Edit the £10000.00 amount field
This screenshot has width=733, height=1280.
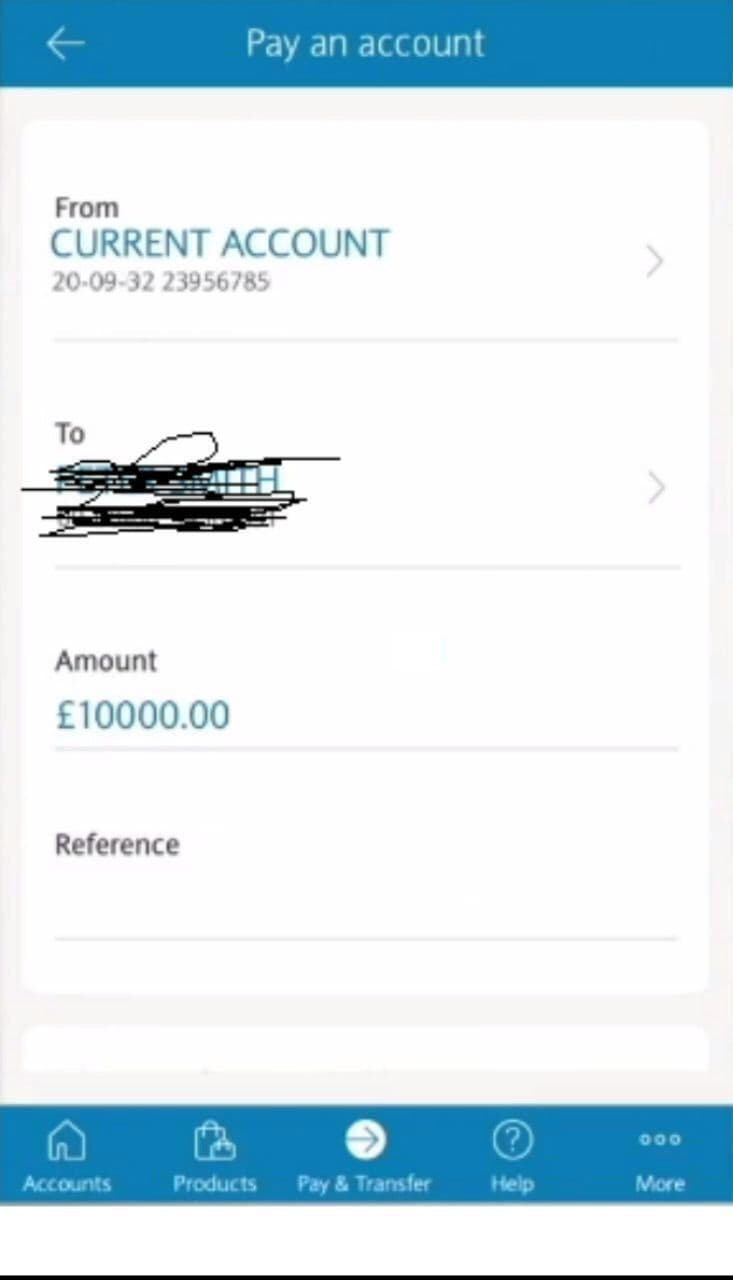(365, 715)
